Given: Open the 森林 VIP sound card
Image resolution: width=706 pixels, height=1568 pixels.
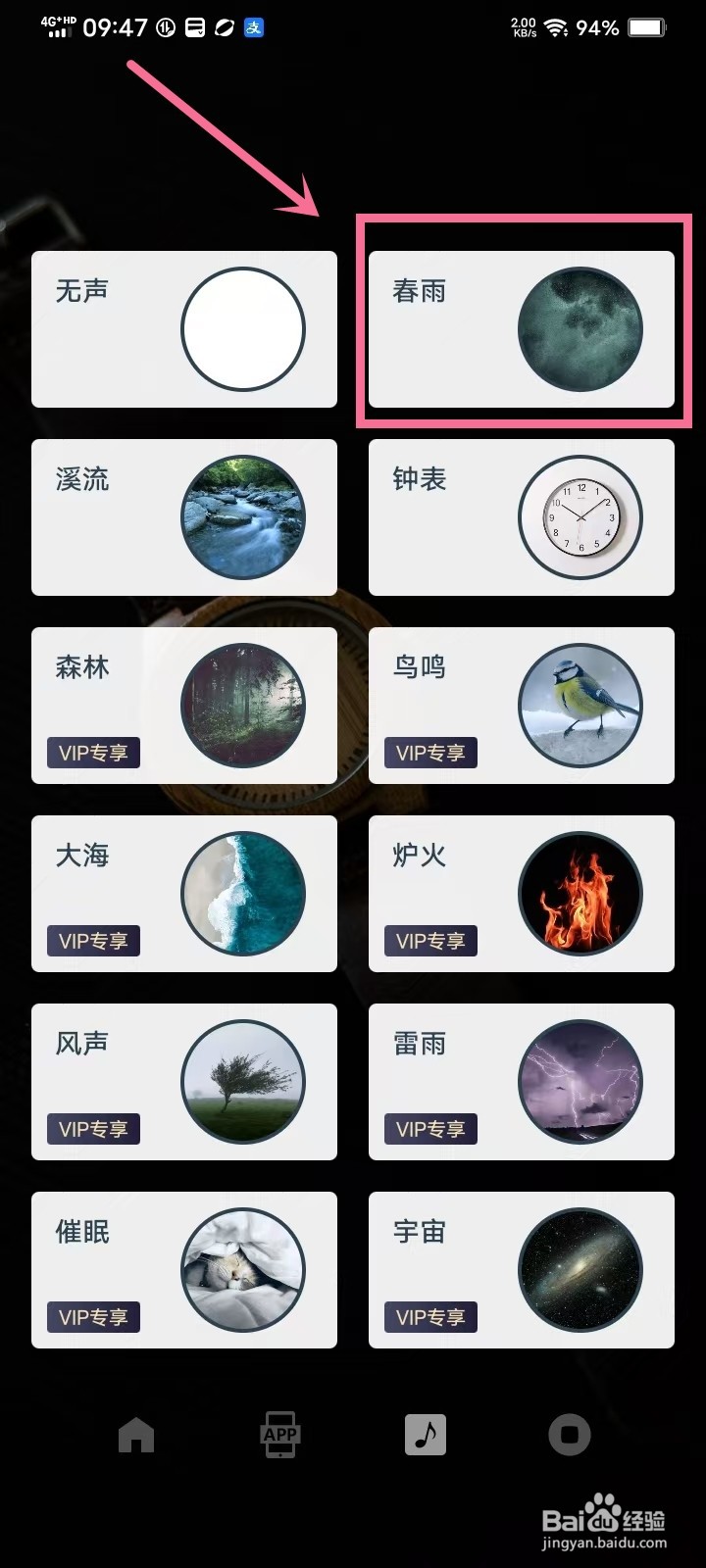Looking at the screenshot, I should coord(184,705).
